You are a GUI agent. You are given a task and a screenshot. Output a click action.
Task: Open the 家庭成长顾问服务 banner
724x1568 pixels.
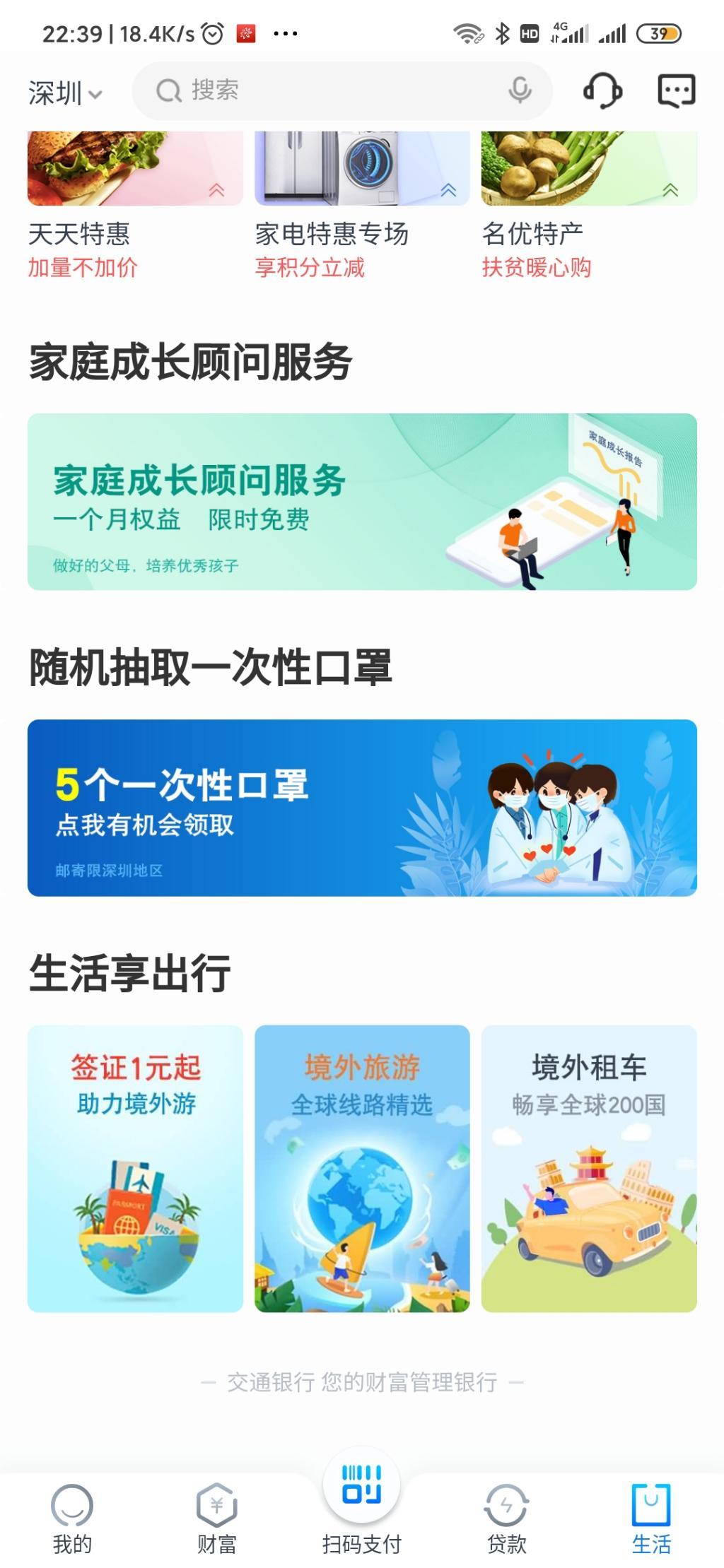pyautogui.click(x=362, y=502)
